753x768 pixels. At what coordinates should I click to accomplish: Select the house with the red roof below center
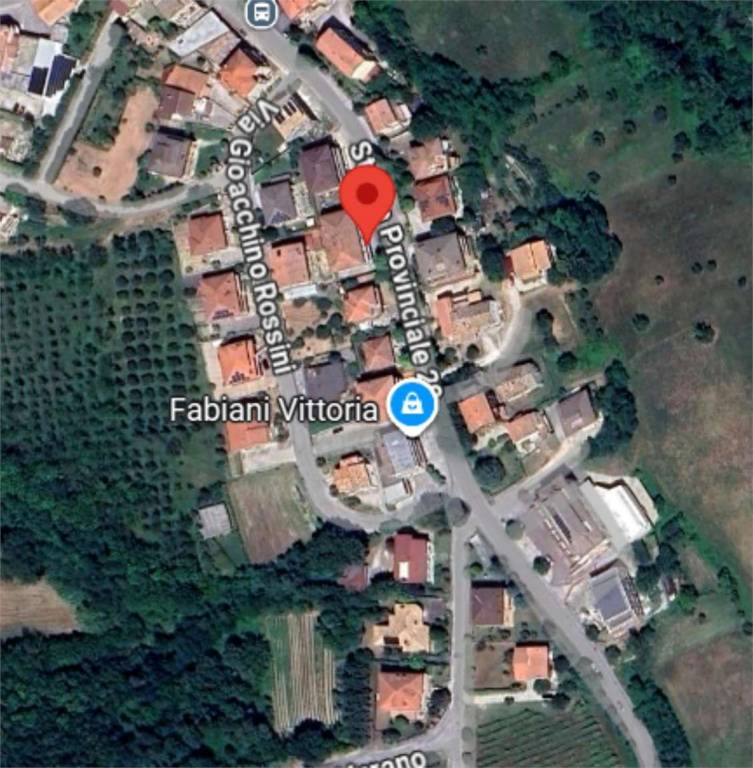click(410, 560)
